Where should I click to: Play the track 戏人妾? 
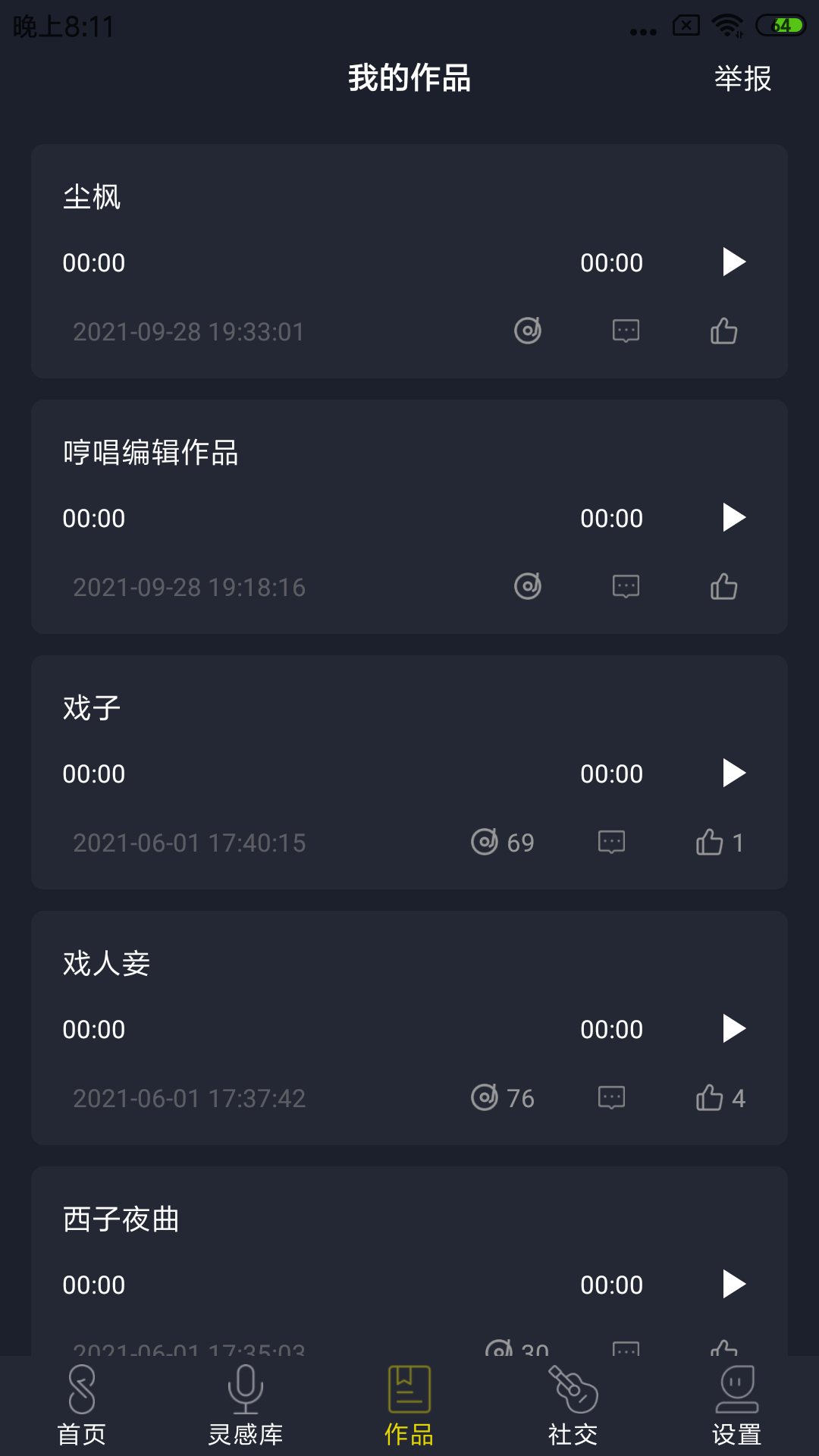(733, 1029)
